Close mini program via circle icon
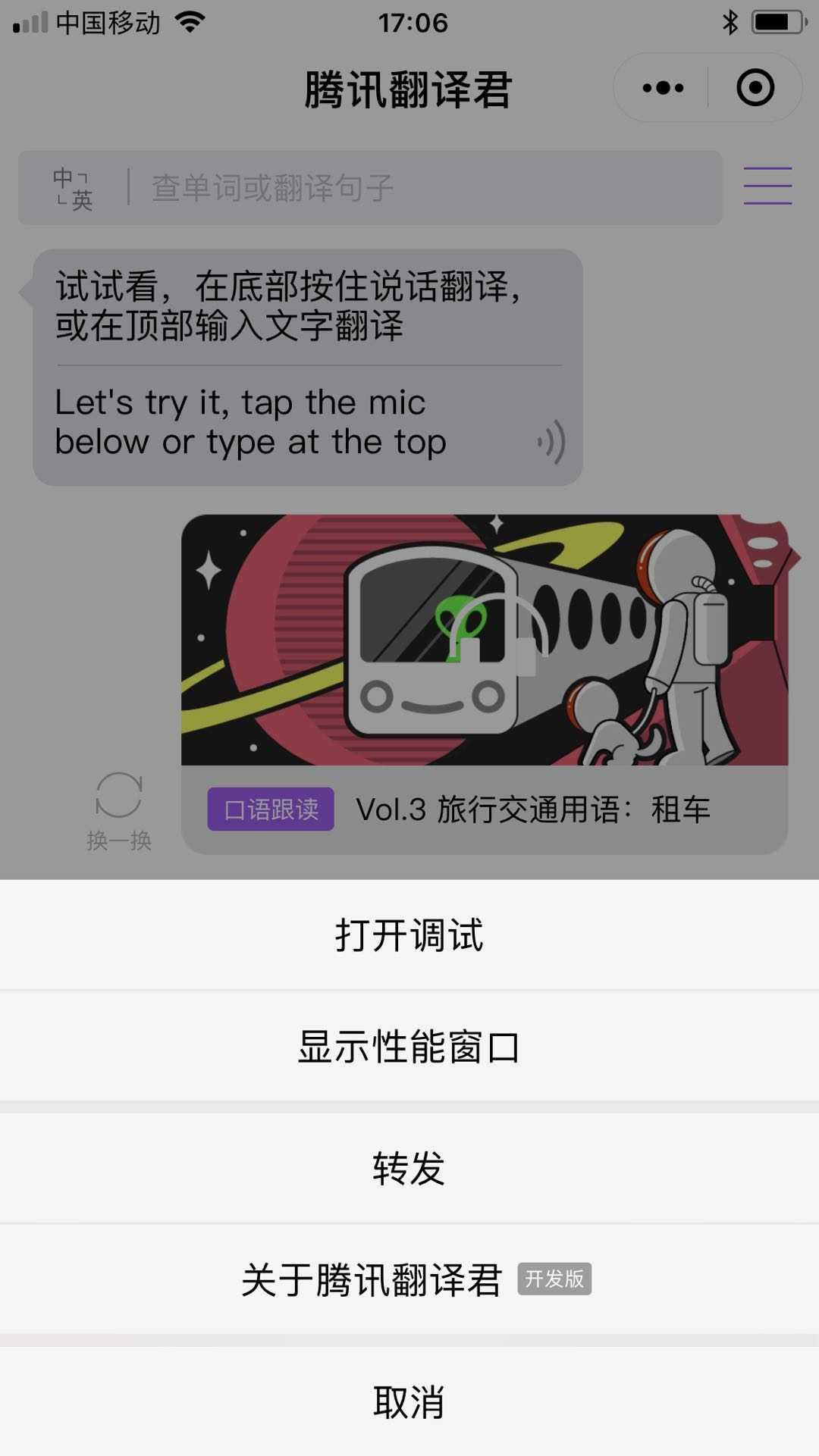This screenshot has width=819, height=1456. (755, 88)
